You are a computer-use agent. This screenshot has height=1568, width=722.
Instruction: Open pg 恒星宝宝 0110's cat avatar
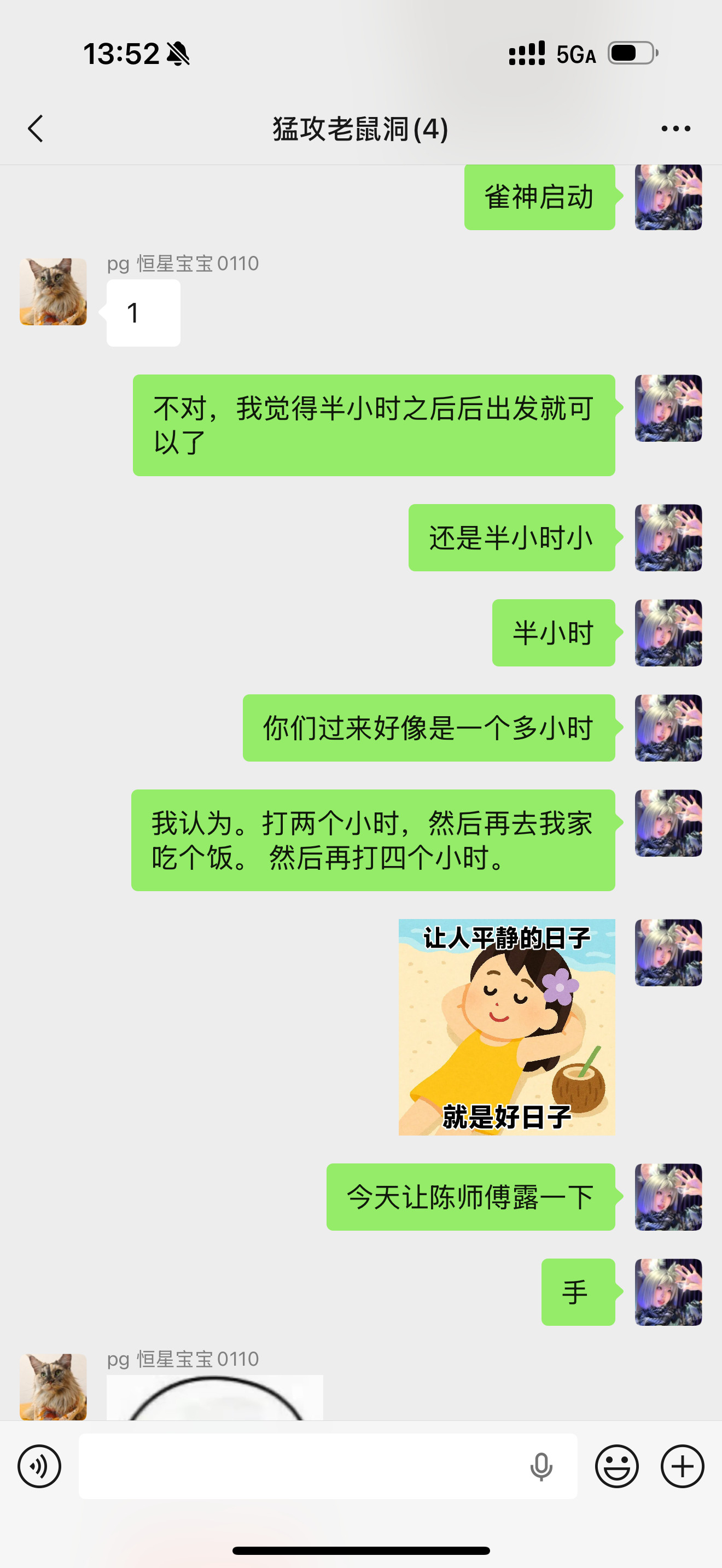click(x=53, y=291)
